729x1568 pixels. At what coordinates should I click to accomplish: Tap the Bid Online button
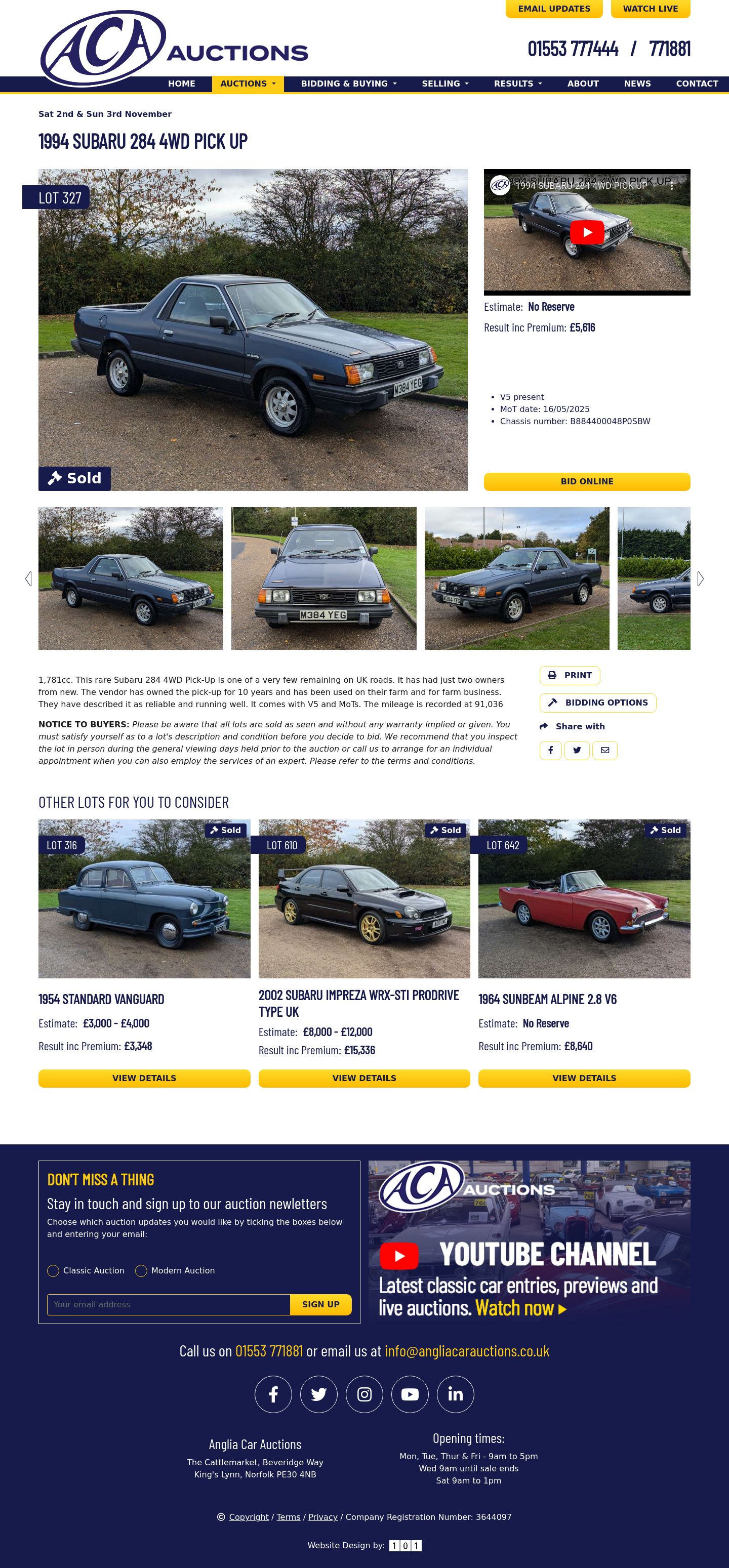(x=586, y=481)
